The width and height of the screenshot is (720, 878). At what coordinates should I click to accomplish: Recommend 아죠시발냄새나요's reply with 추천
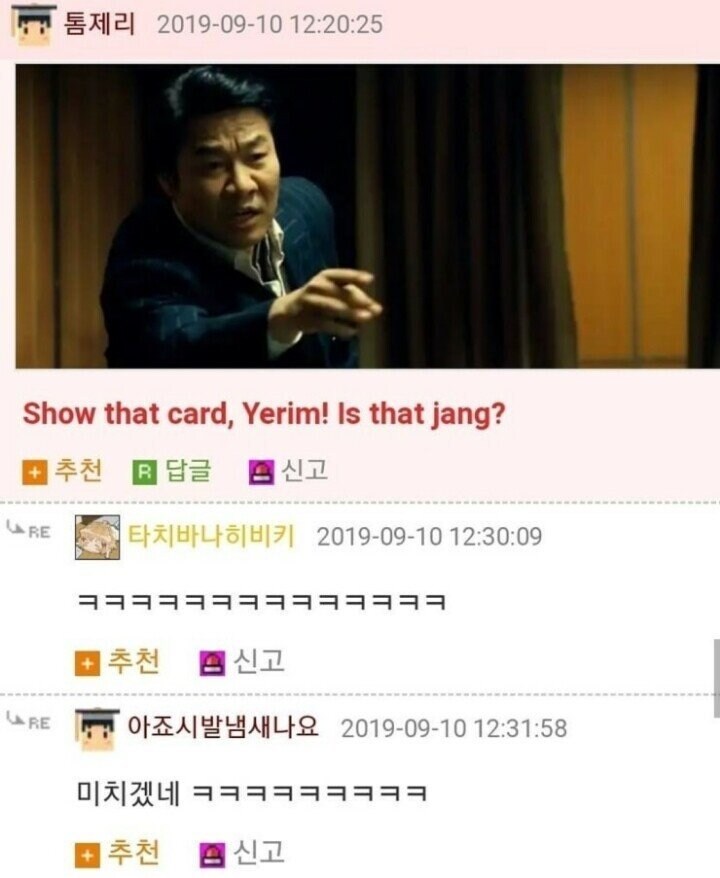(x=118, y=853)
